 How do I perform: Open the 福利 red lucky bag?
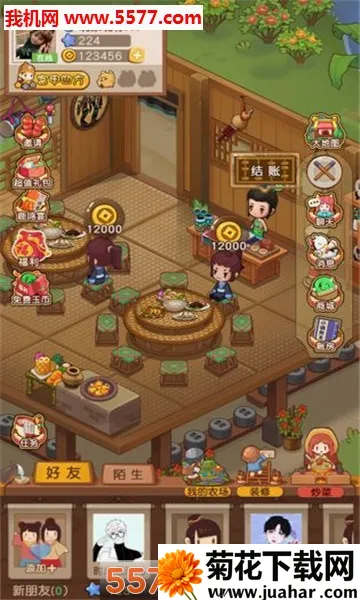tap(30, 248)
